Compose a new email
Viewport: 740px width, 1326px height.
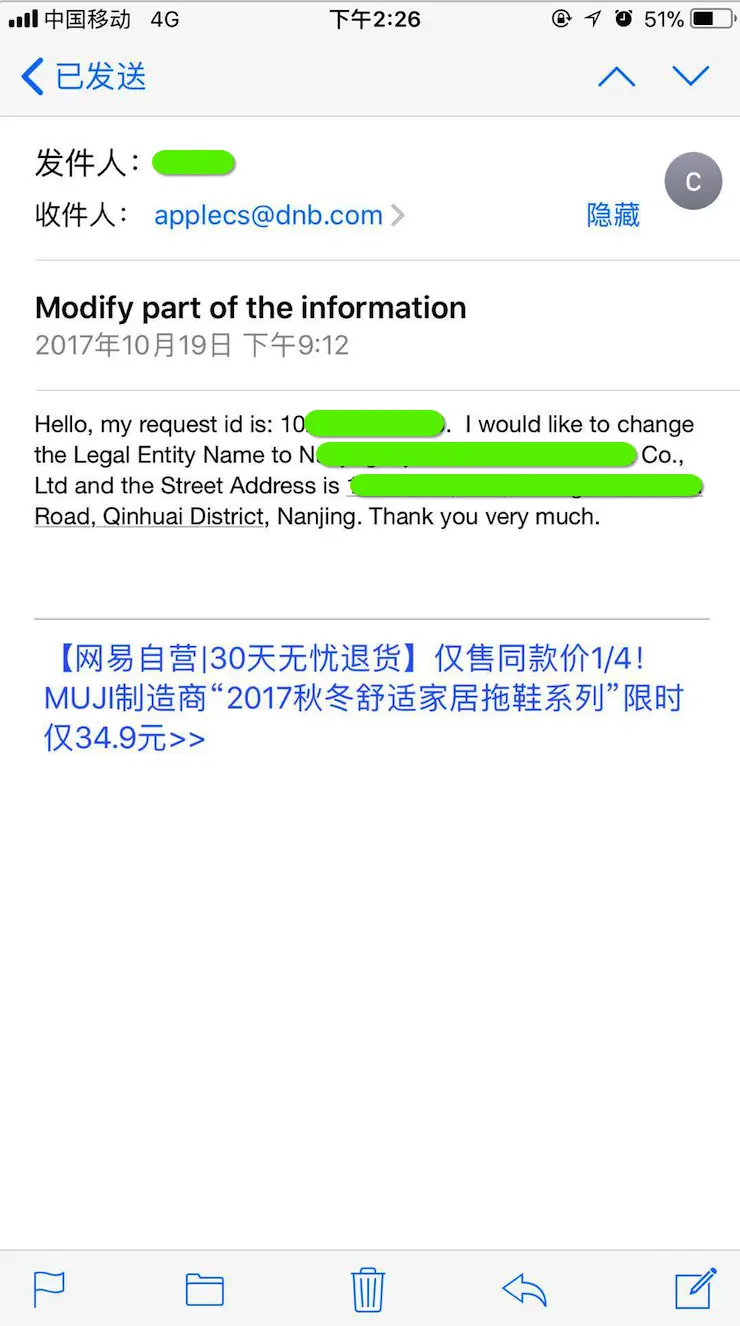point(695,1289)
